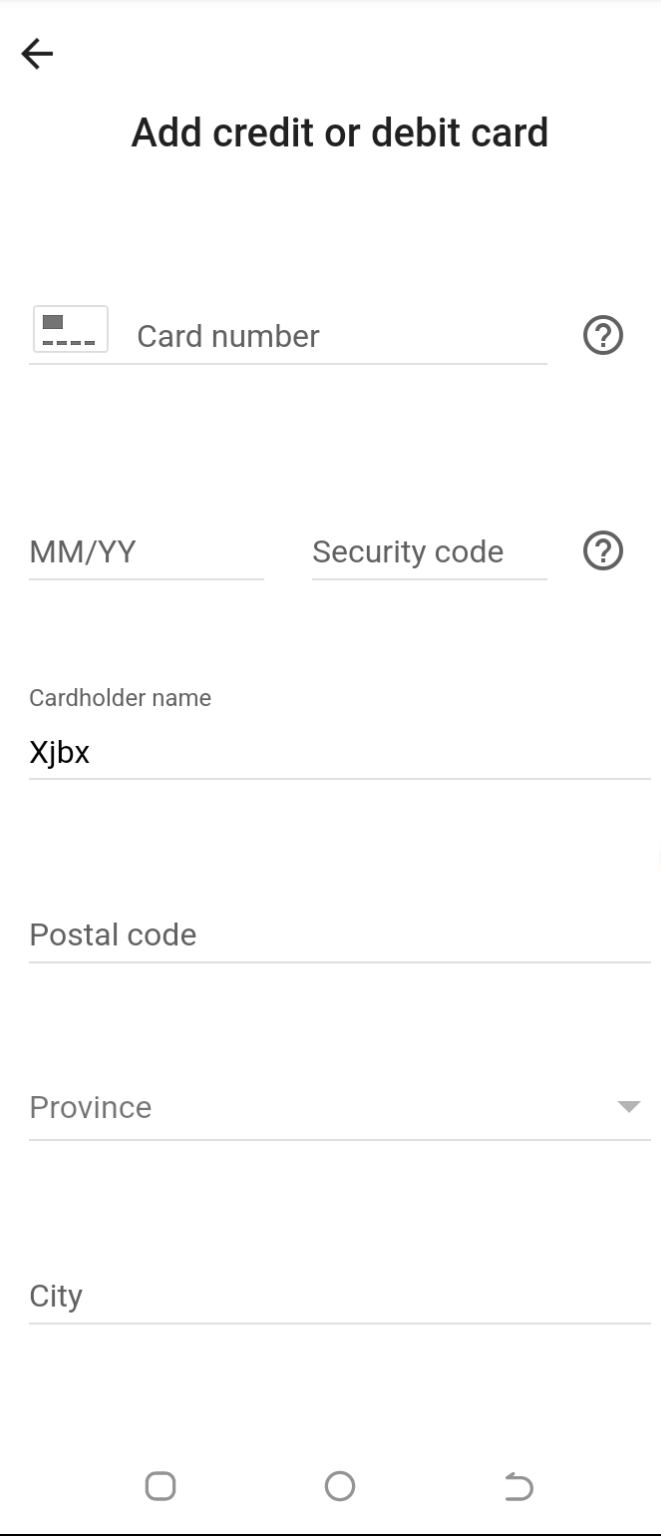The image size is (661, 1536).
Task: Tap the Card number field
Action: tap(340, 336)
